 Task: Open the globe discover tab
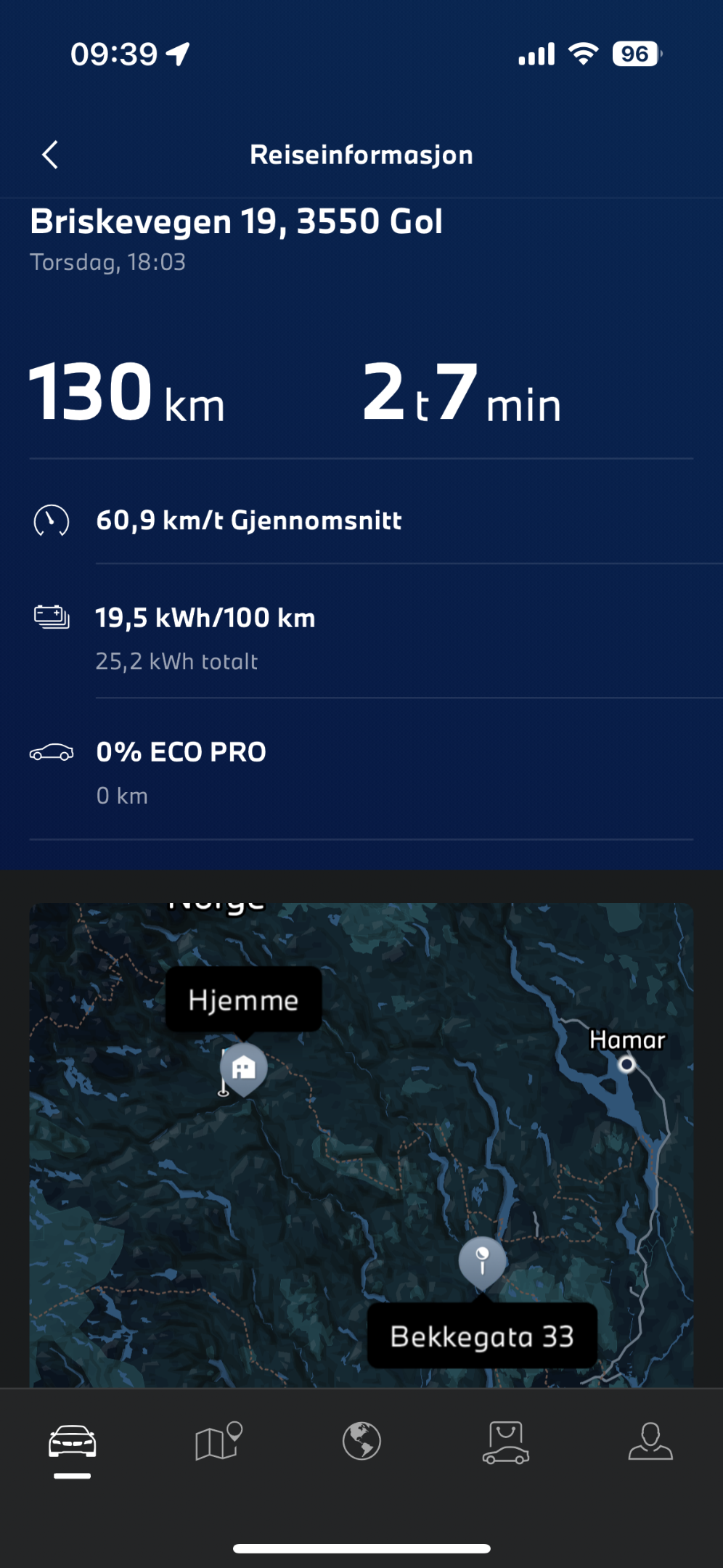pos(361,1441)
